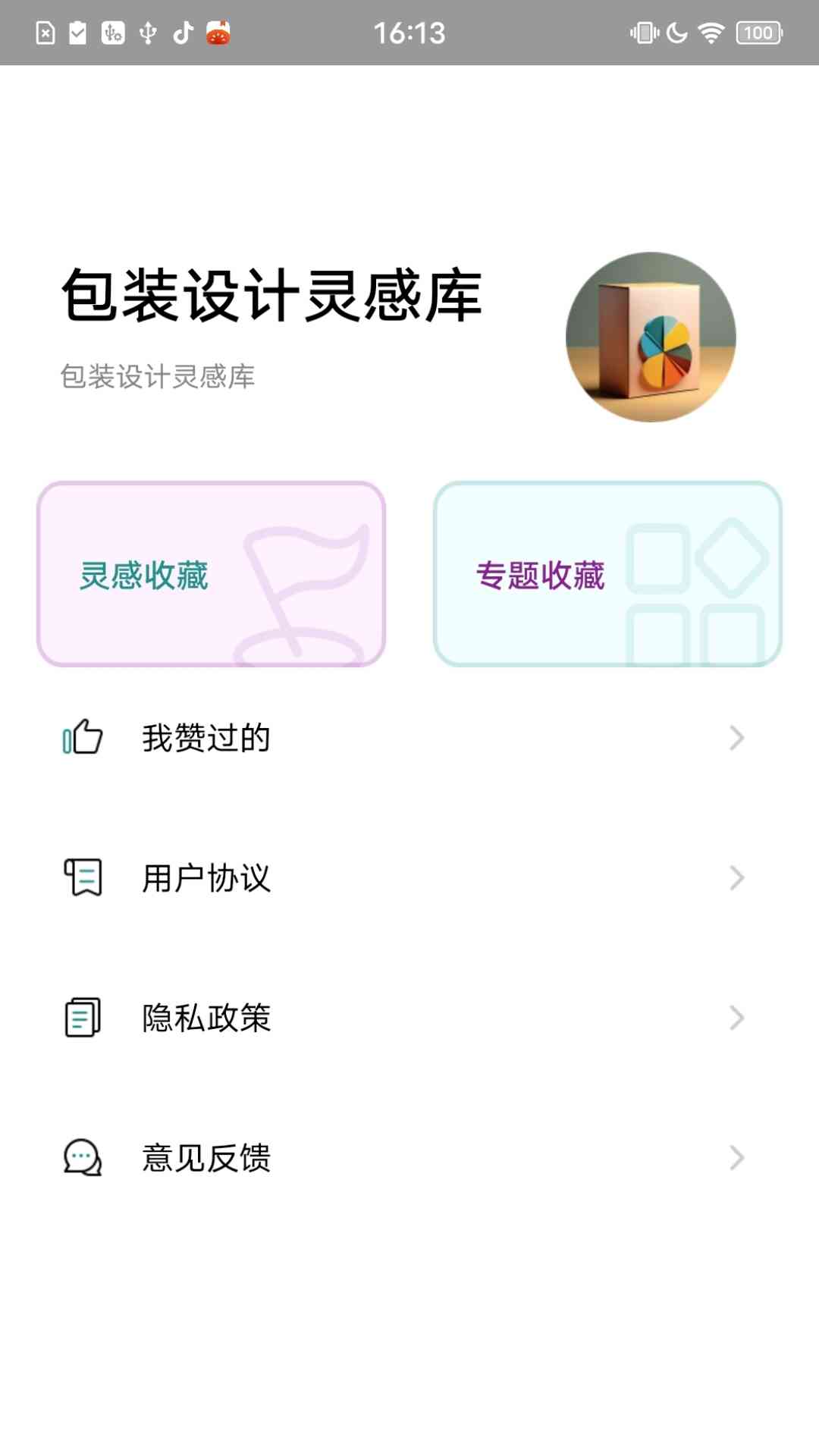
Task: Open the 隐私政策 row
Action: click(403, 1018)
